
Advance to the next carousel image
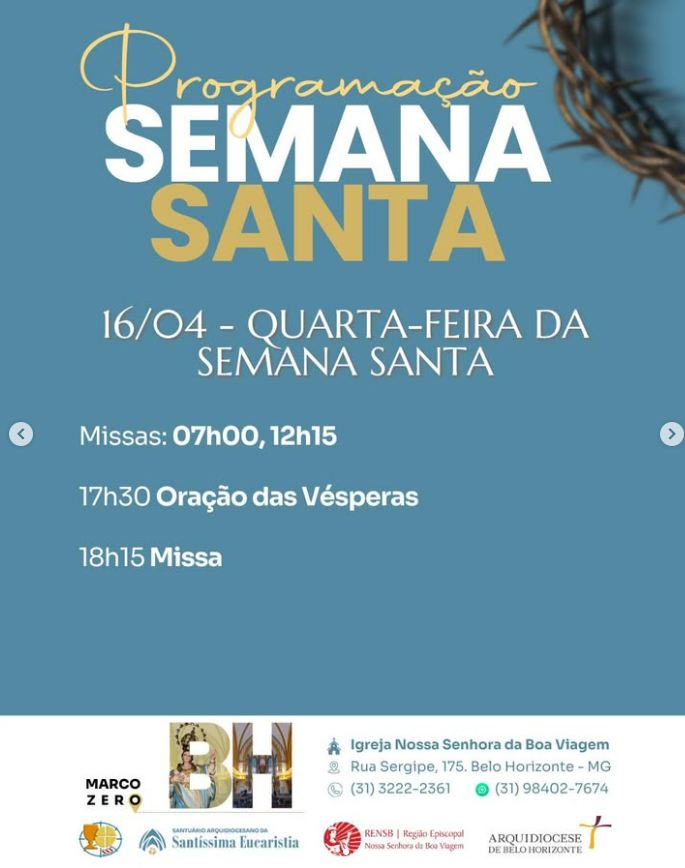pyautogui.click(x=671, y=434)
